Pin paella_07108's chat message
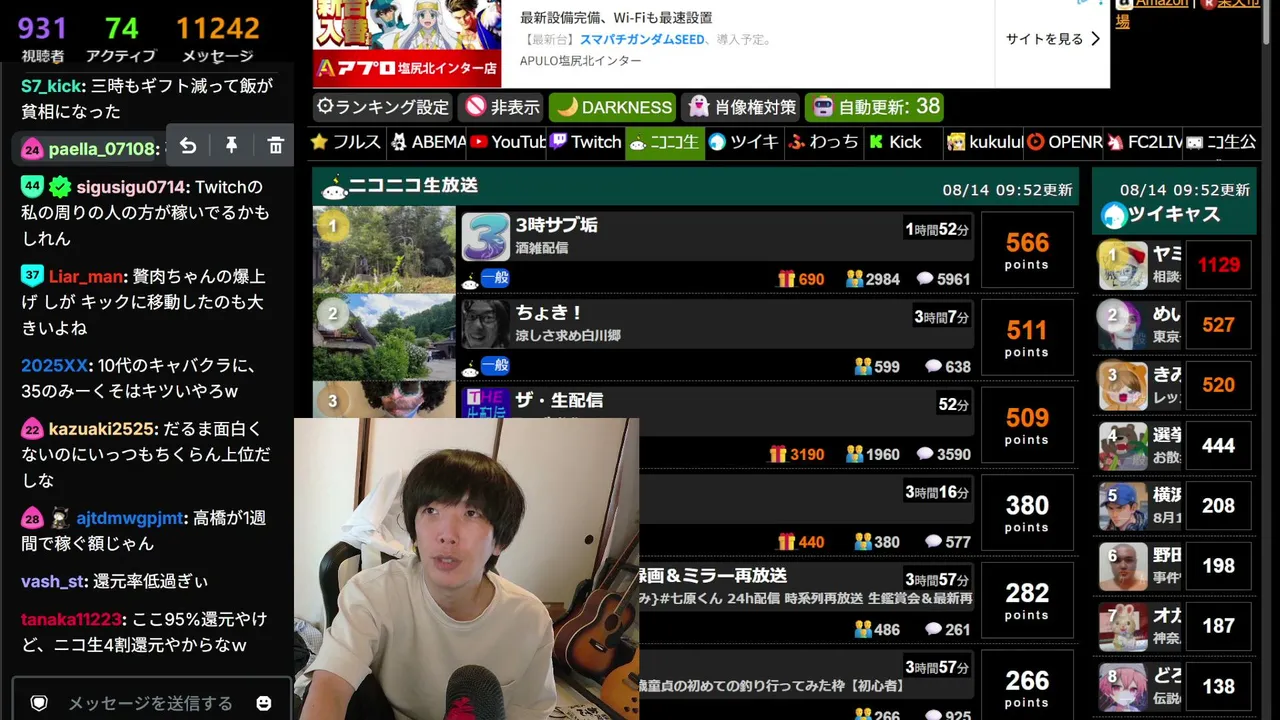This screenshot has width=1280, height=720. click(231, 146)
